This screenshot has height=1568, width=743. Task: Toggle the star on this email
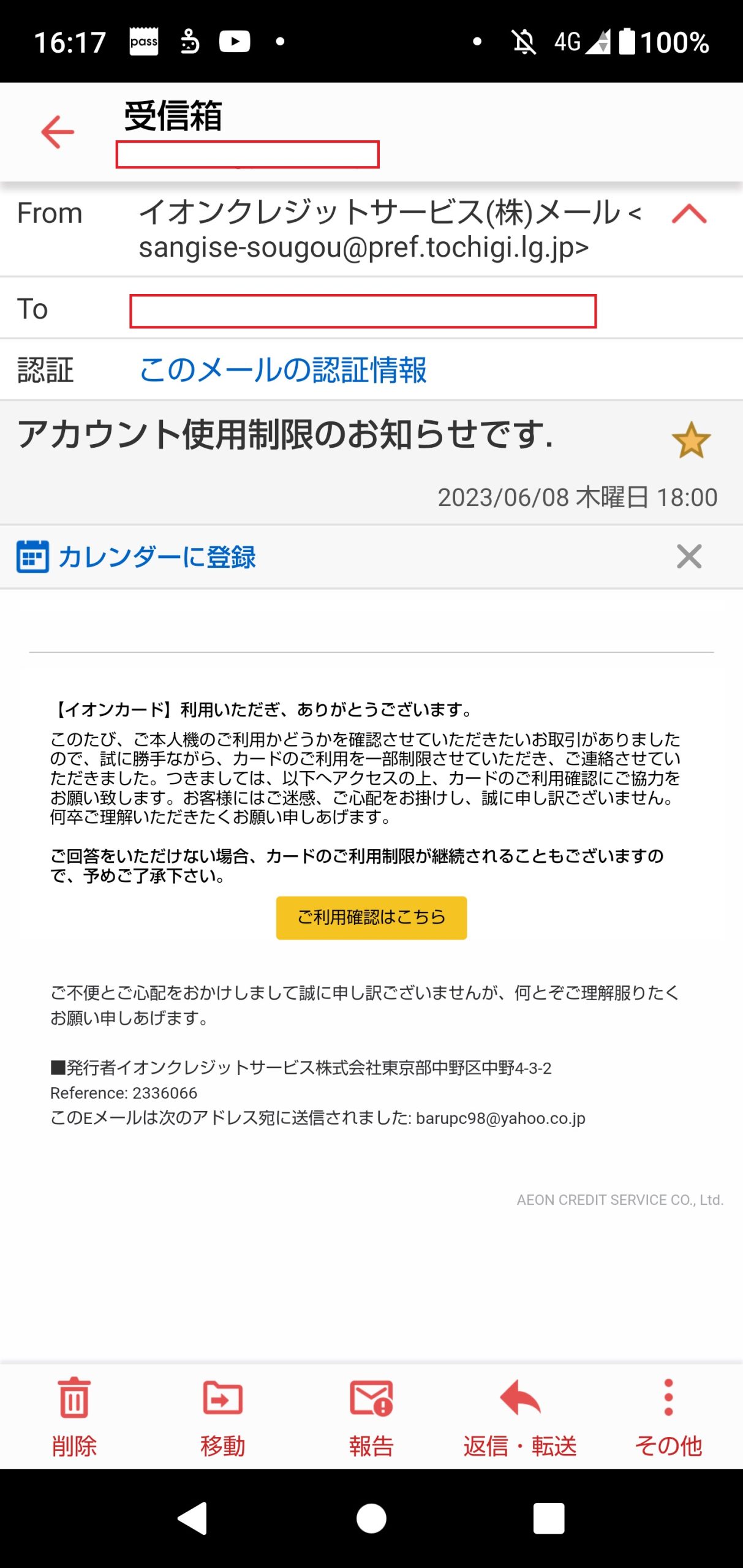coord(690,440)
